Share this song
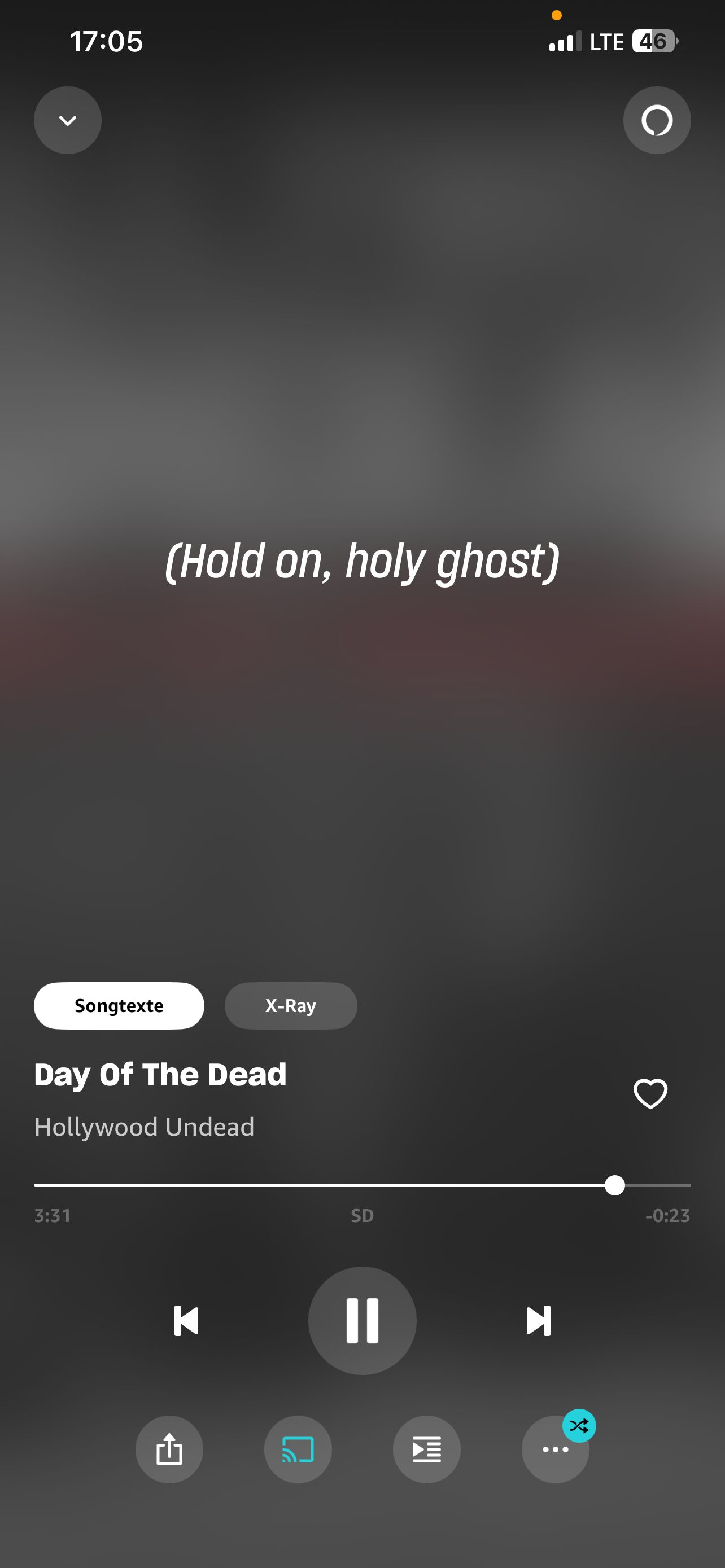This screenshot has width=725, height=1568. click(169, 1449)
